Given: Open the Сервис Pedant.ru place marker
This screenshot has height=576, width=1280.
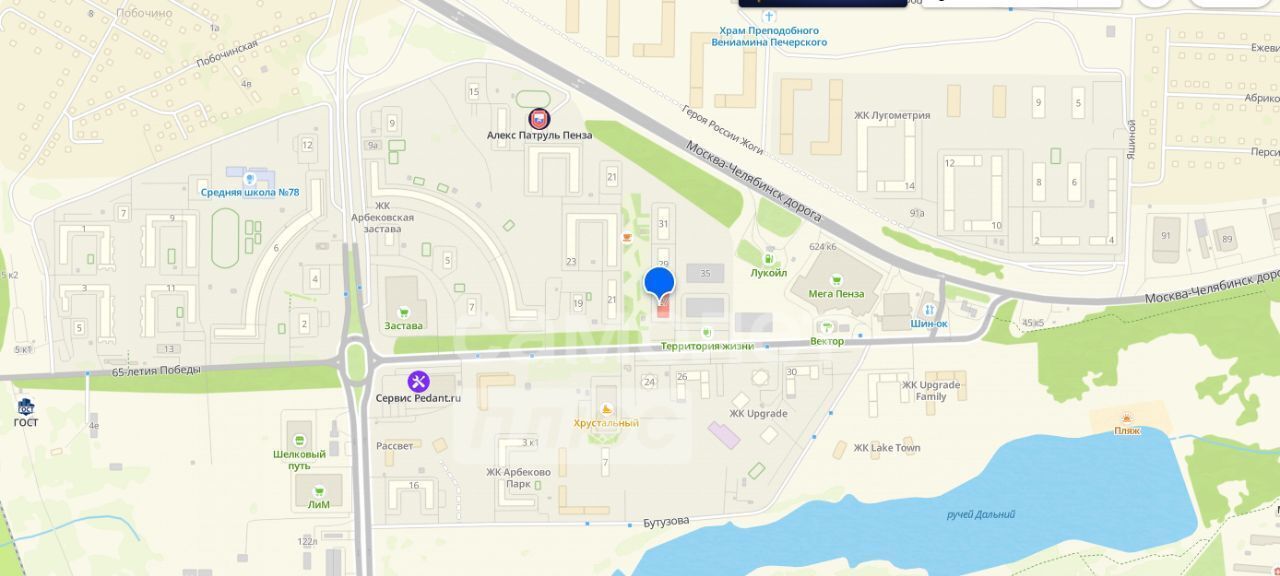Looking at the screenshot, I should (x=418, y=381).
